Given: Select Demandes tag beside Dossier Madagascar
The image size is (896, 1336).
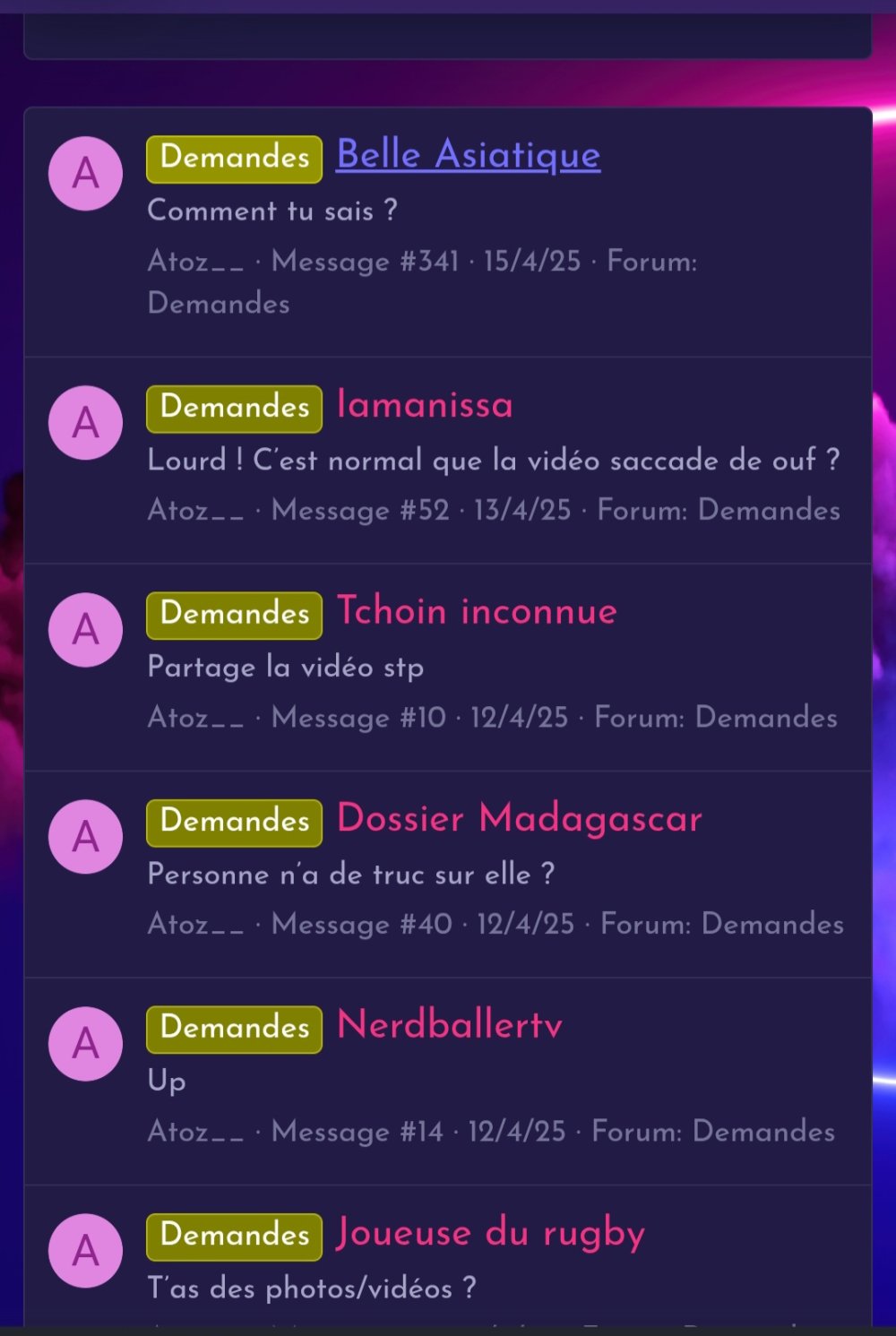Looking at the screenshot, I should click(234, 823).
